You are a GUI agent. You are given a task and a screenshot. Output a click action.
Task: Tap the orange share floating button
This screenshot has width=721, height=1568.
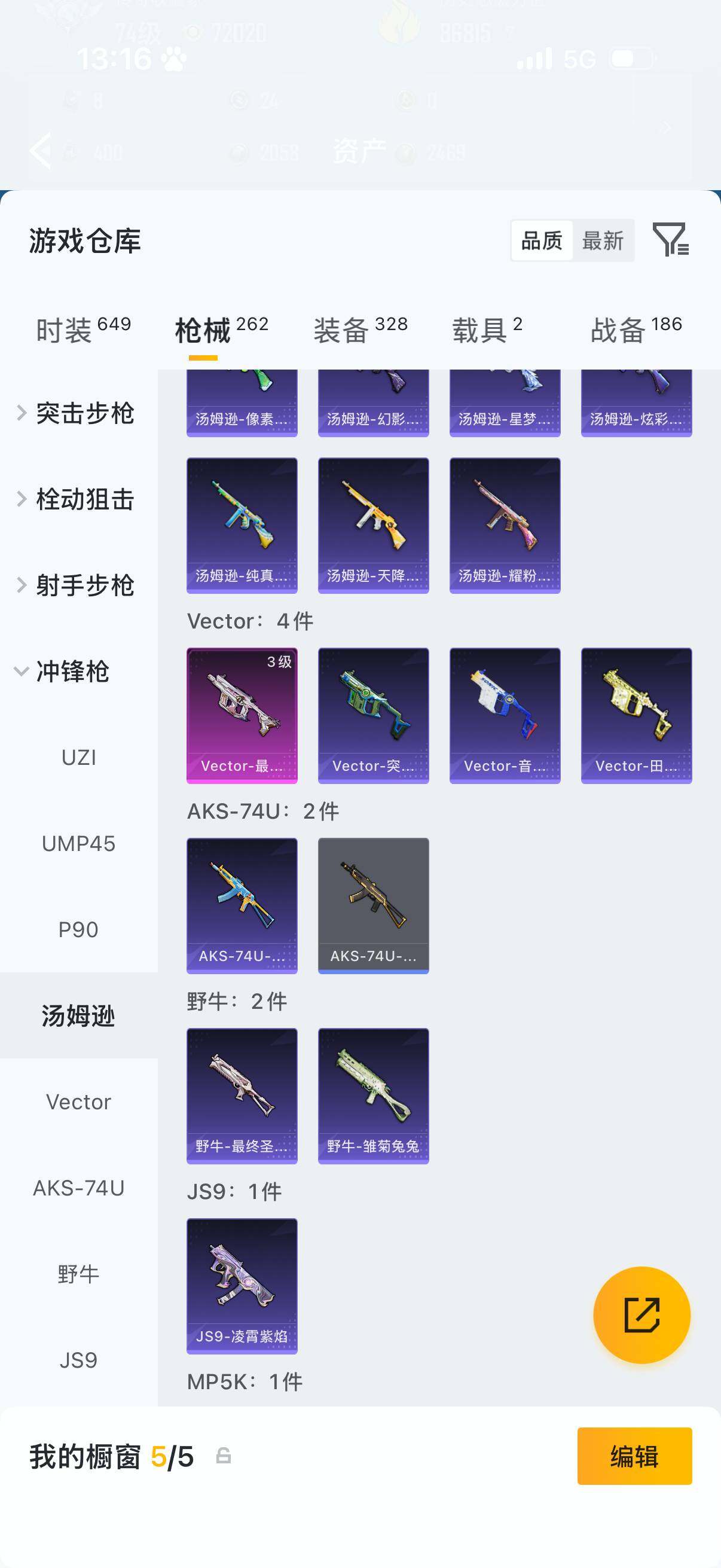coord(641,1315)
